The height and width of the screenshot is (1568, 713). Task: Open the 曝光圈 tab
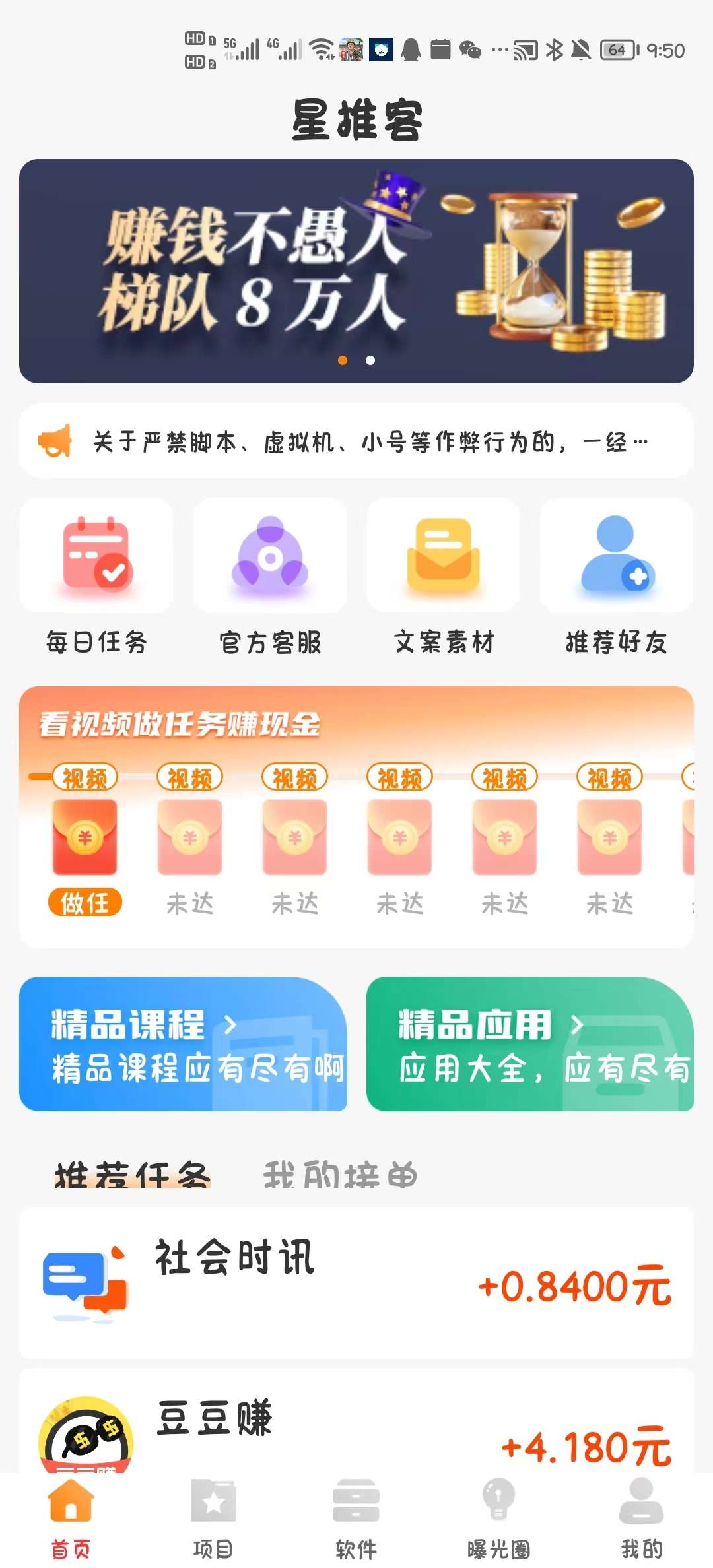coord(498,1519)
